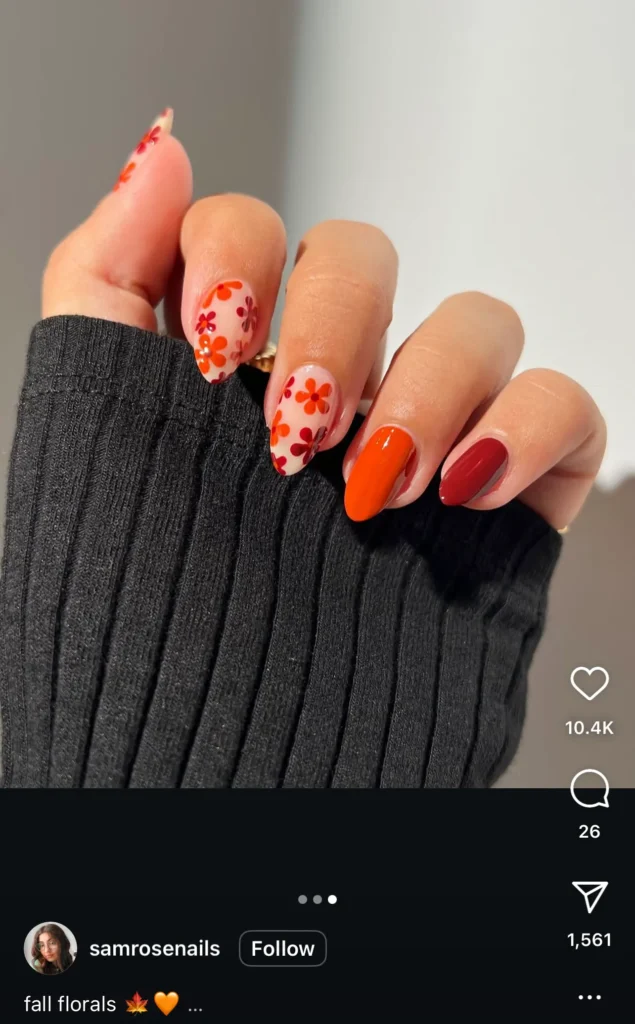This screenshot has height=1024, width=635.
Task: Like the fall florals post
Action: click(589, 684)
